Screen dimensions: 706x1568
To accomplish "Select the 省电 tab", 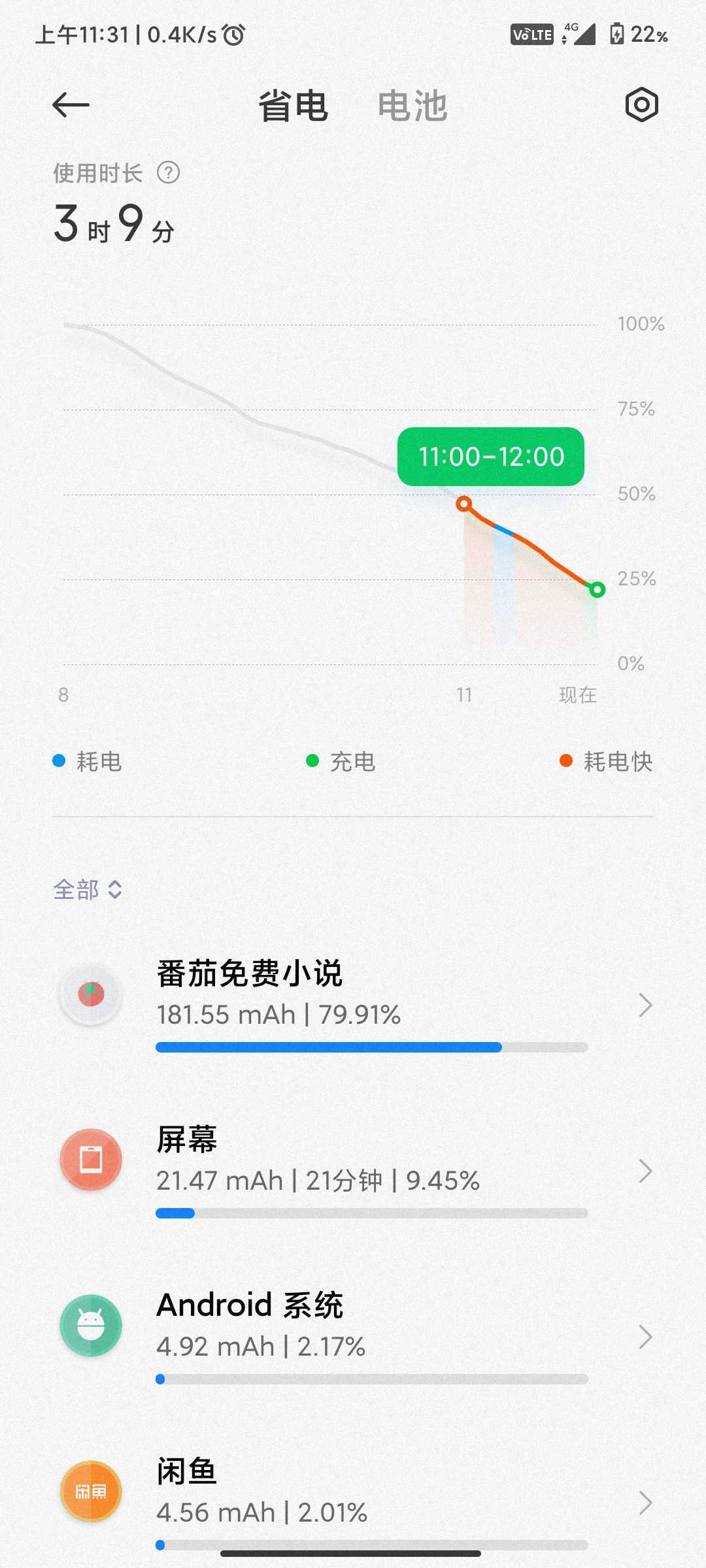I will tap(293, 106).
